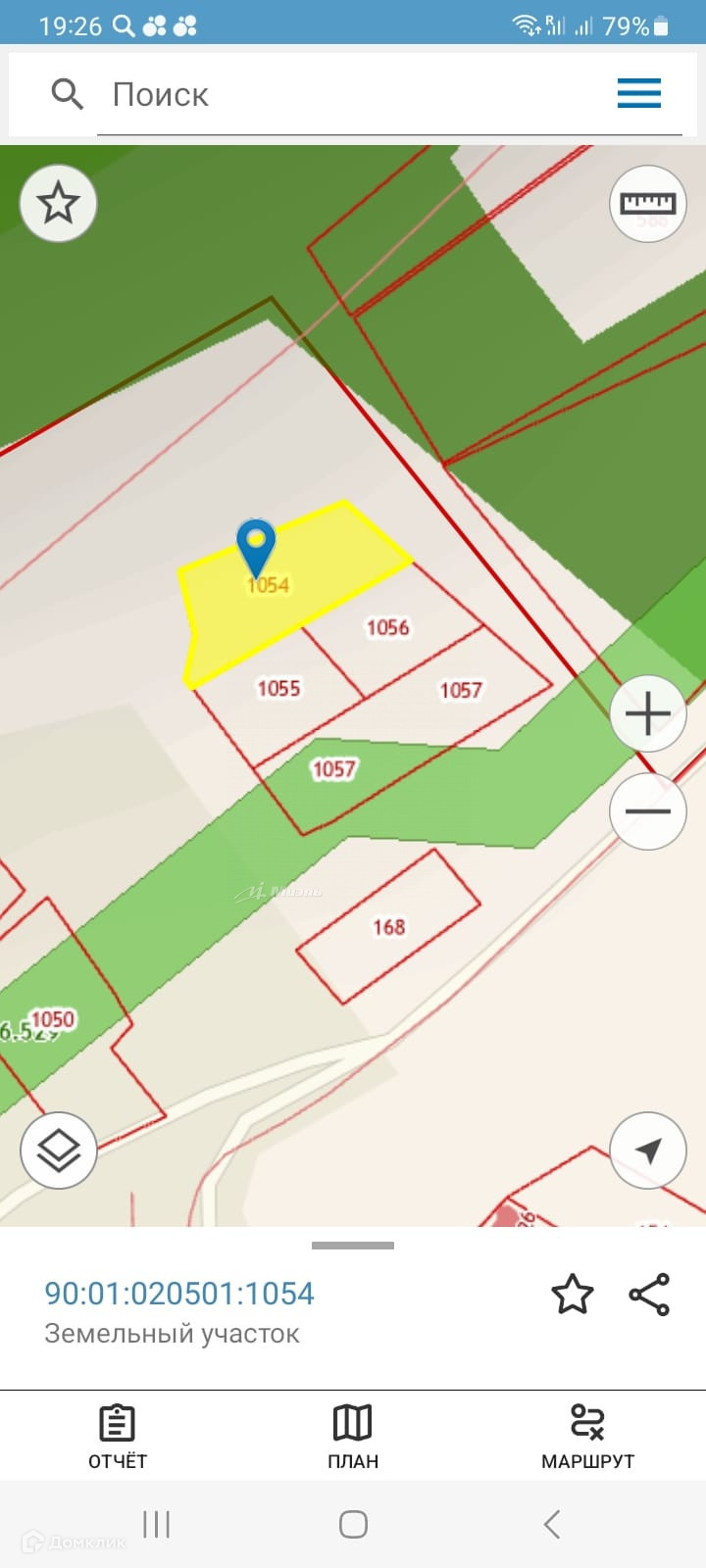Add parcel 90:01:020501:1054 to favorites
Image resolution: width=706 pixels, height=1568 pixels.
[x=573, y=1295]
